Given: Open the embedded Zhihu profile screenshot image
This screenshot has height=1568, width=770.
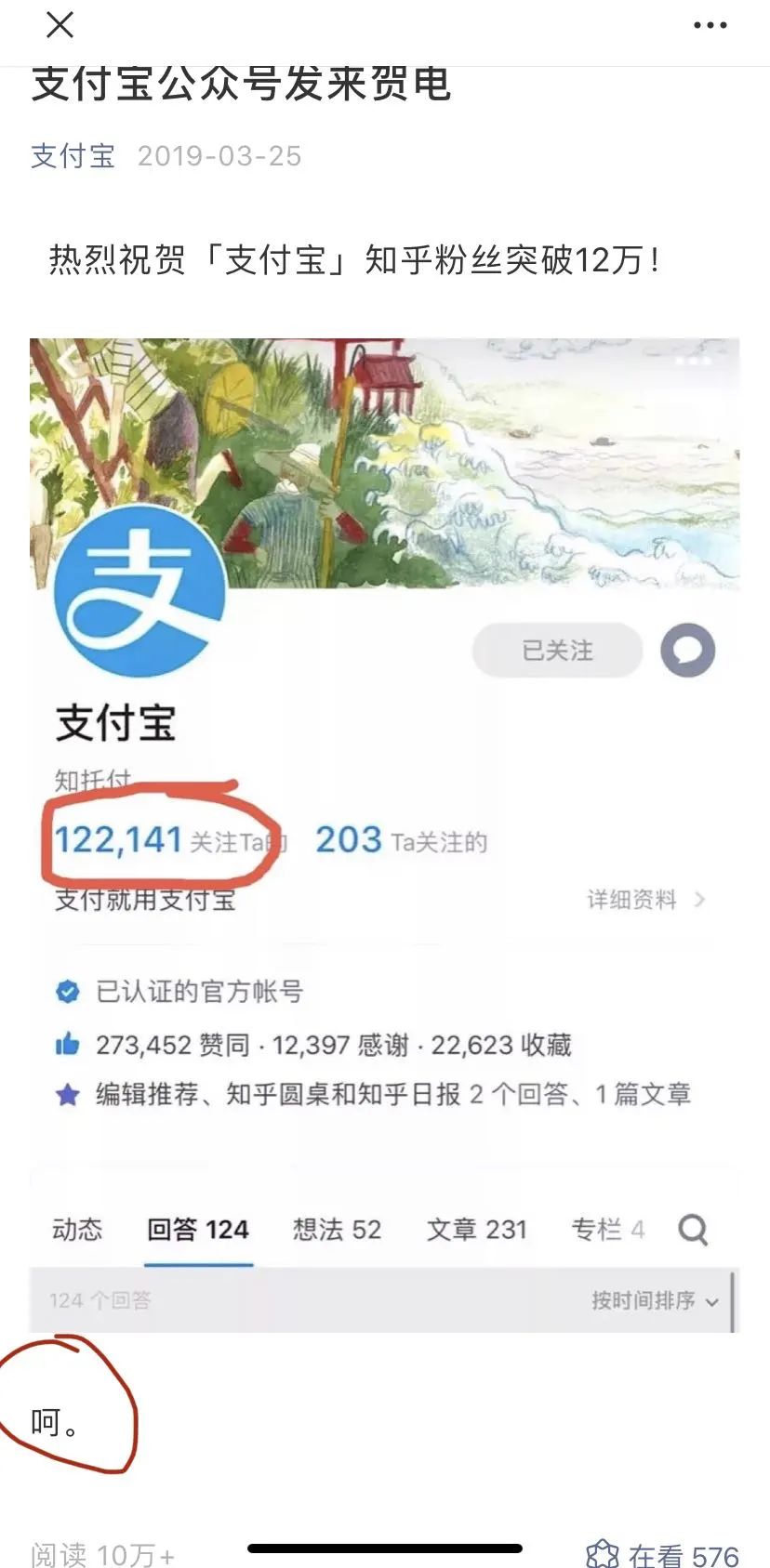Looking at the screenshot, I should [384, 835].
